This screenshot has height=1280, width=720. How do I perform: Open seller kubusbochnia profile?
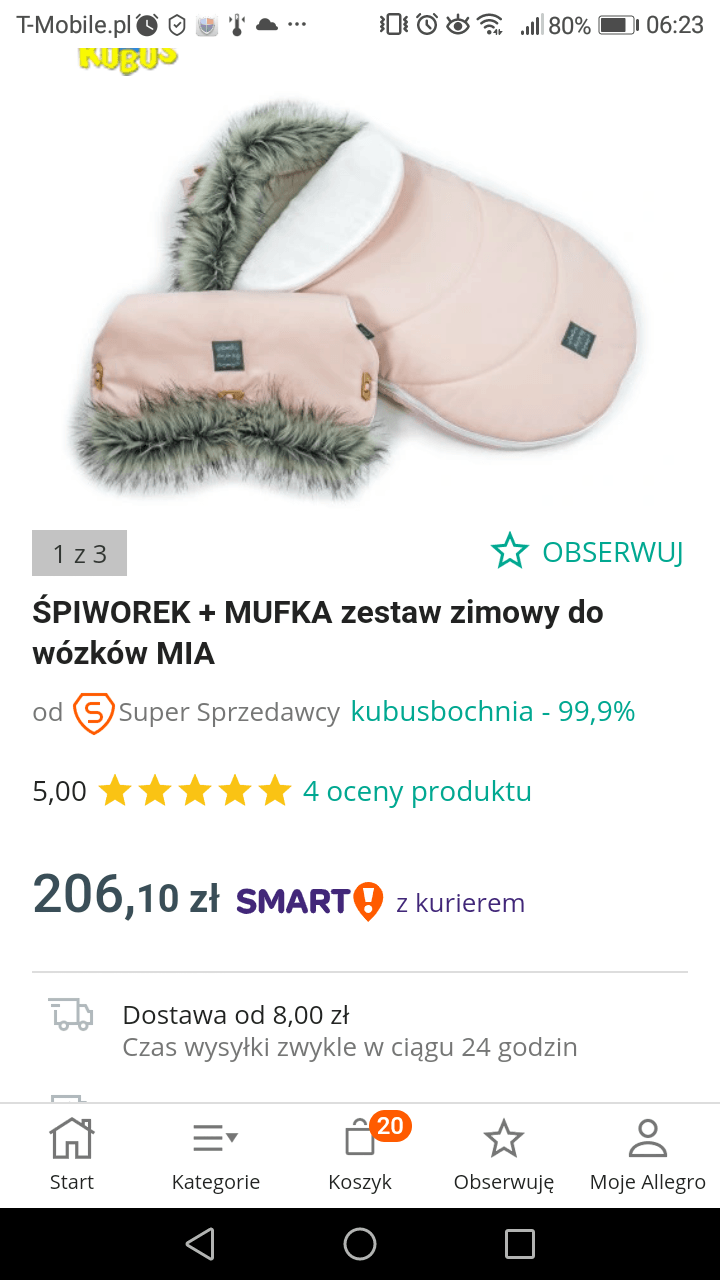(492, 712)
